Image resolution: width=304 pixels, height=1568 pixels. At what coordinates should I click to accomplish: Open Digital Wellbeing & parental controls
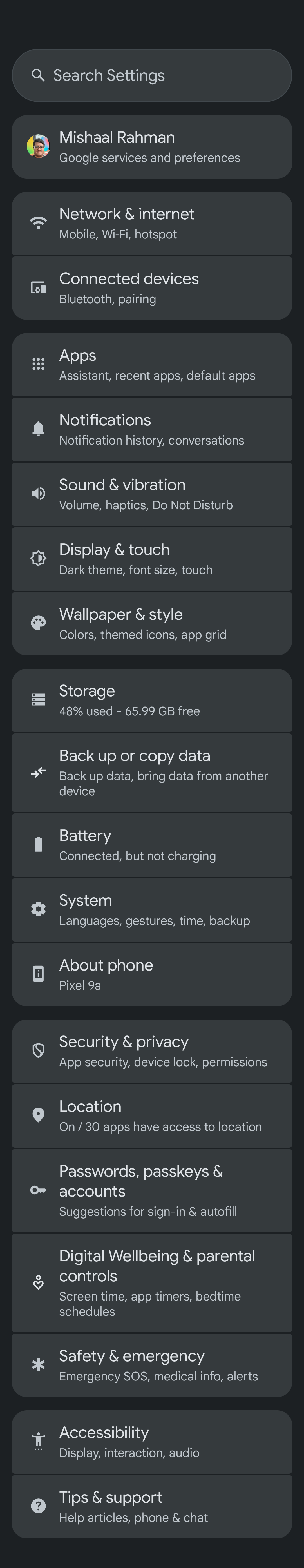click(x=152, y=1282)
